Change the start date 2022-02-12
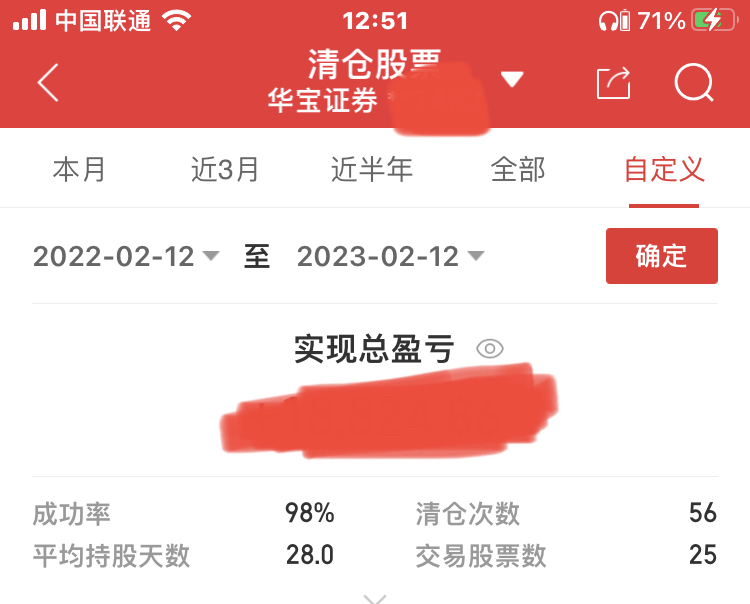Screen dimensions: 750x604 pos(126,257)
